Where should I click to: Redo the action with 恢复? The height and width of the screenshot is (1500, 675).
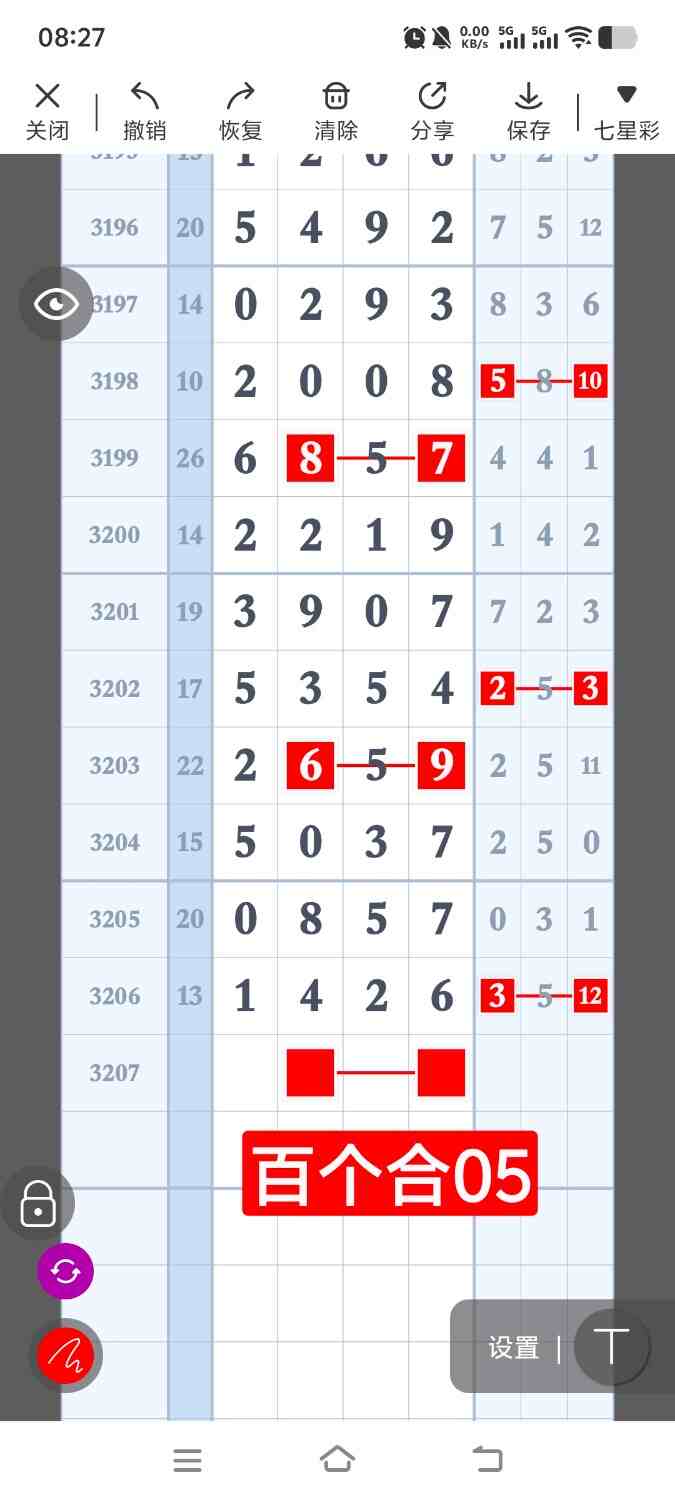pyautogui.click(x=240, y=110)
